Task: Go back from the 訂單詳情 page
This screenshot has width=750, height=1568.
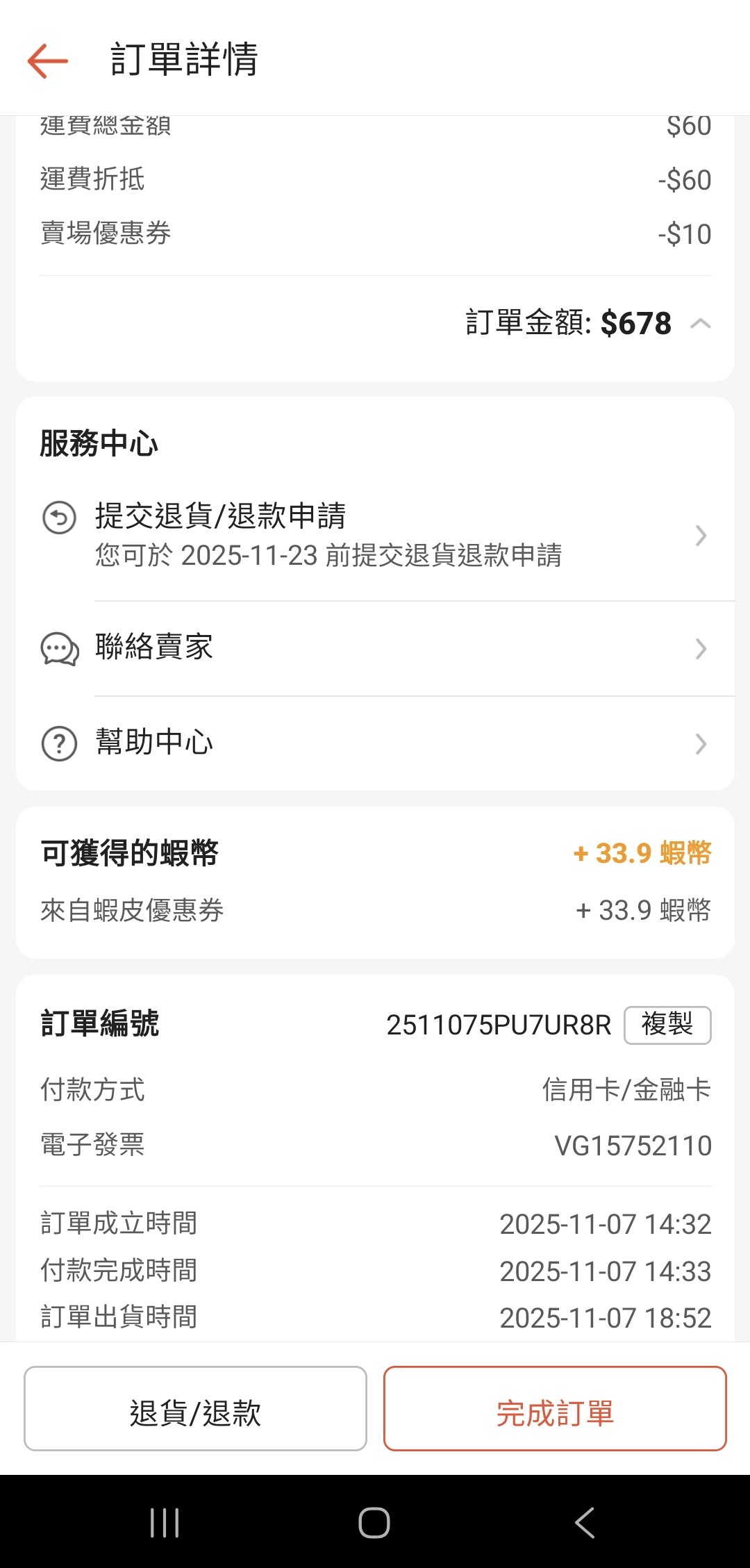Action: [x=47, y=60]
